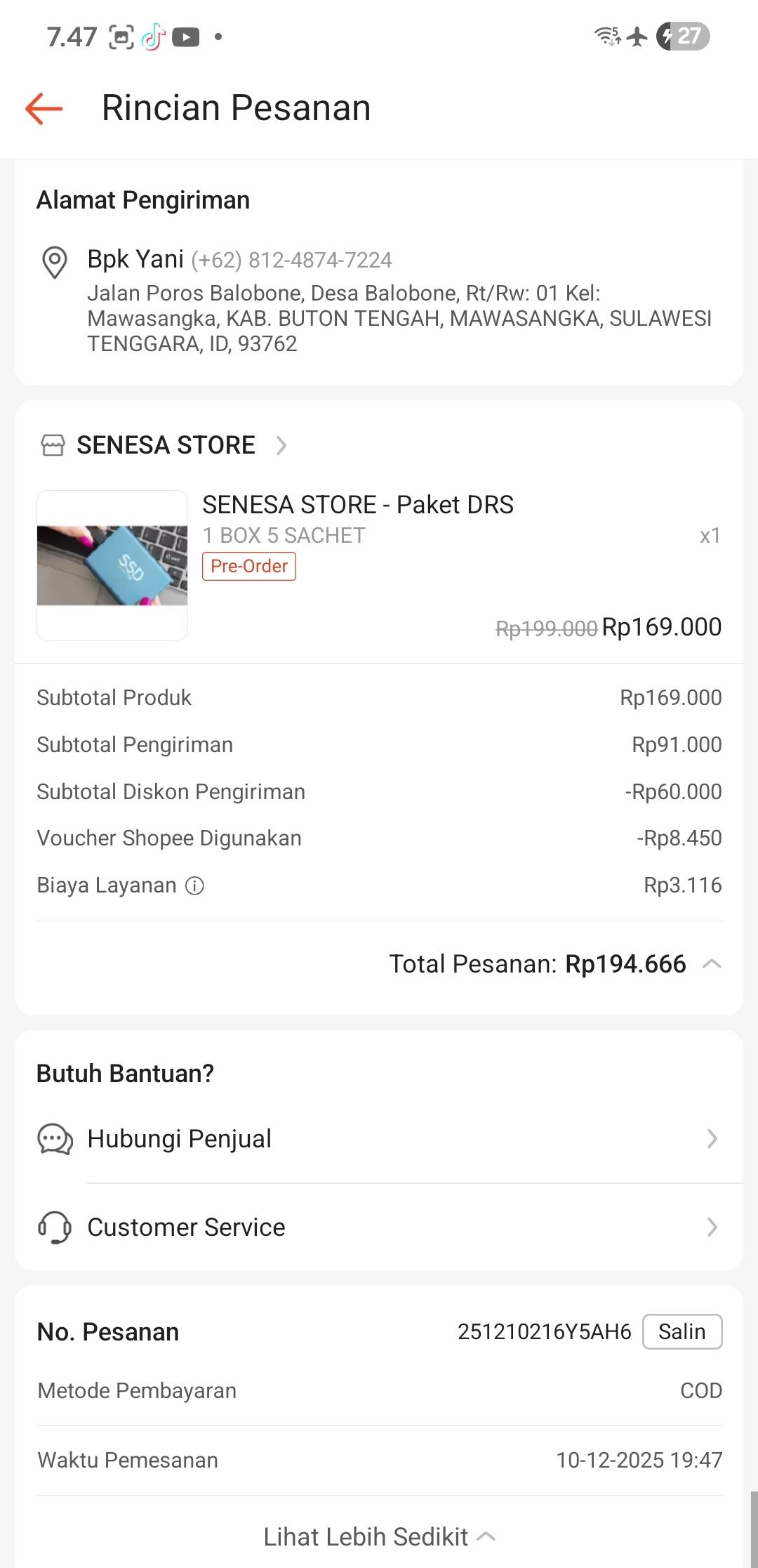Go back from Rincian Pesanan
This screenshot has height=1568, width=758.
pos(44,109)
